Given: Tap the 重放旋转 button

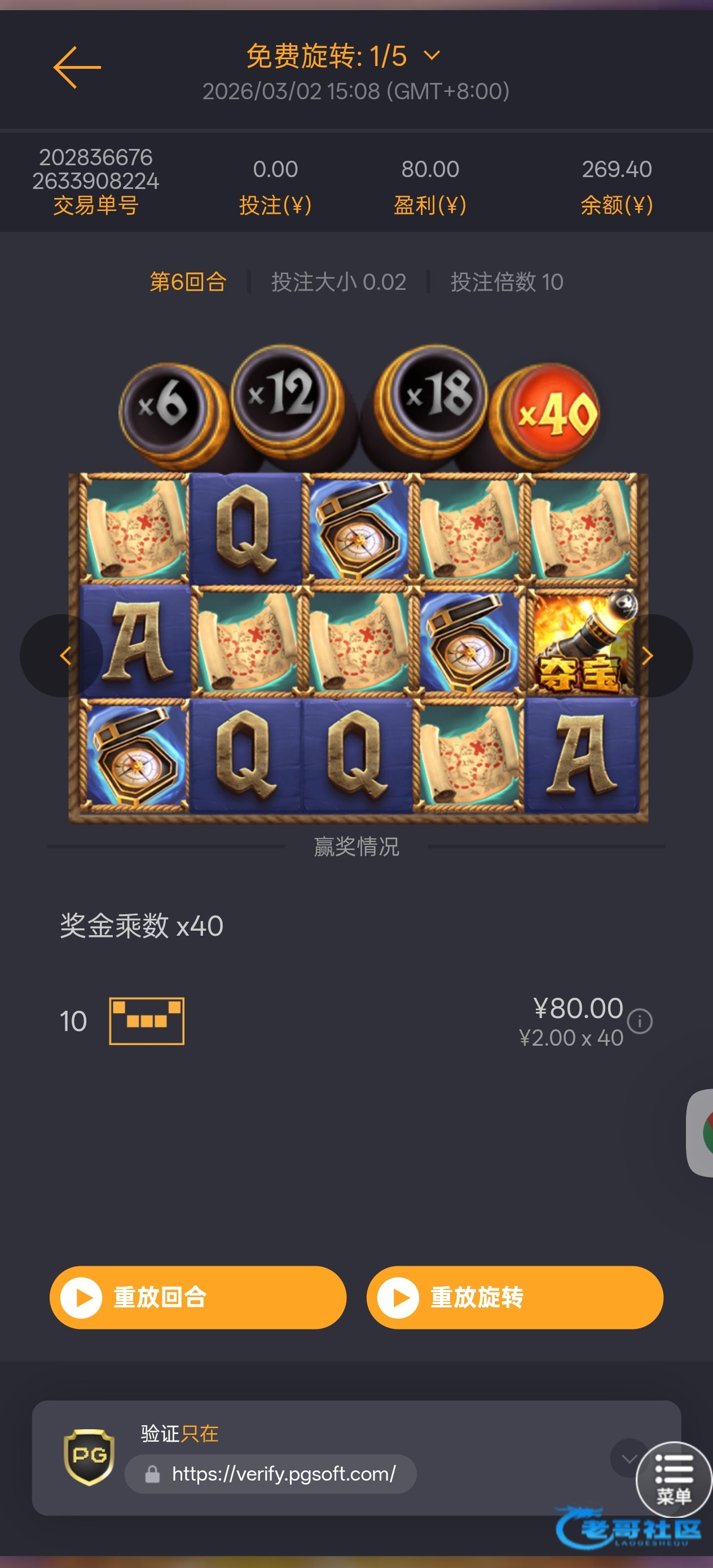Looking at the screenshot, I should tap(514, 1297).
